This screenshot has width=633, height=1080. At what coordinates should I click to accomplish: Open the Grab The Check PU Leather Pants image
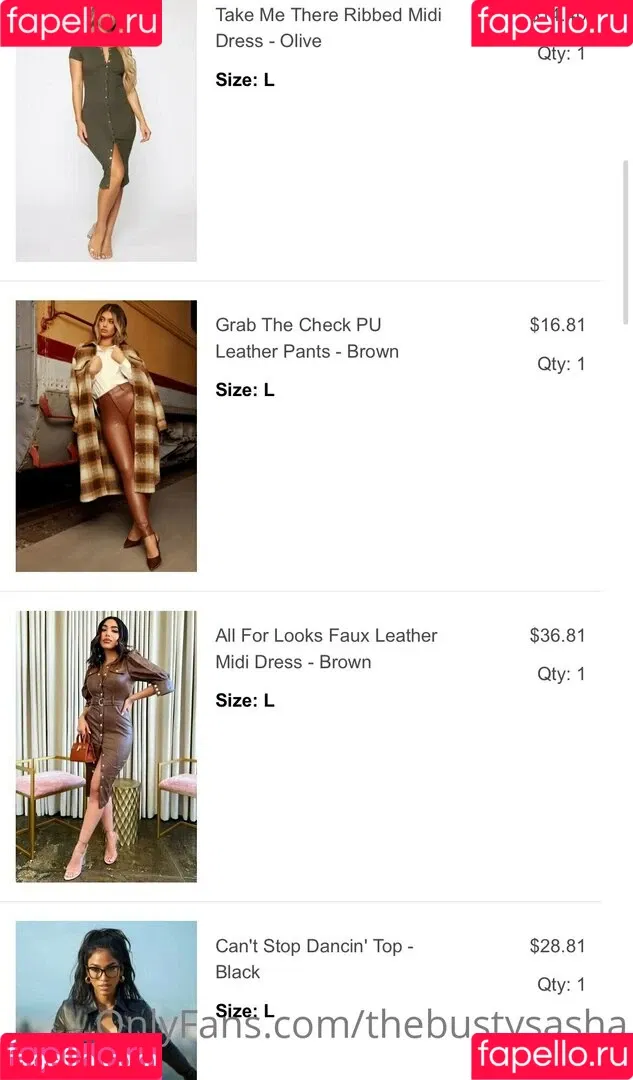(106, 436)
